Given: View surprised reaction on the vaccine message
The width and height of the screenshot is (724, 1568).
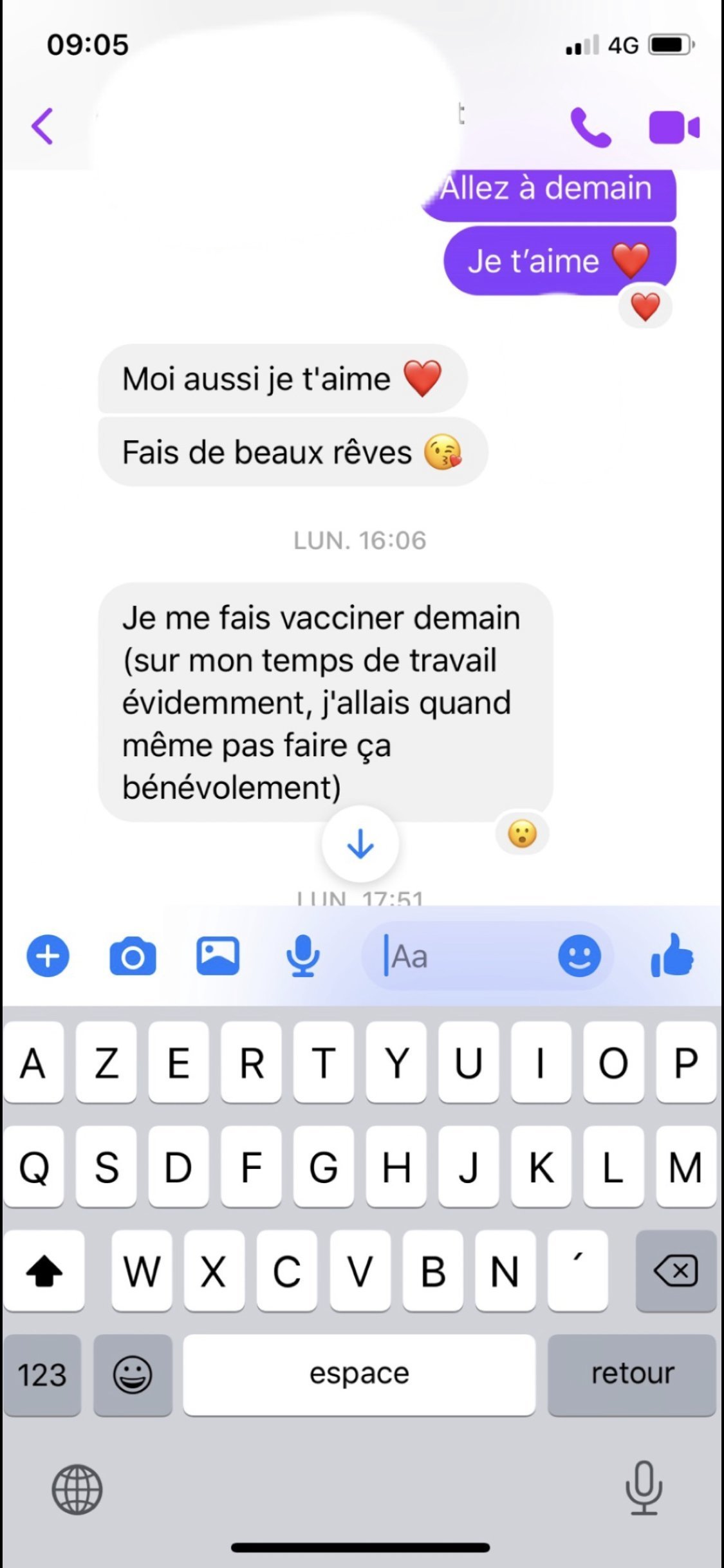Looking at the screenshot, I should [x=522, y=834].
